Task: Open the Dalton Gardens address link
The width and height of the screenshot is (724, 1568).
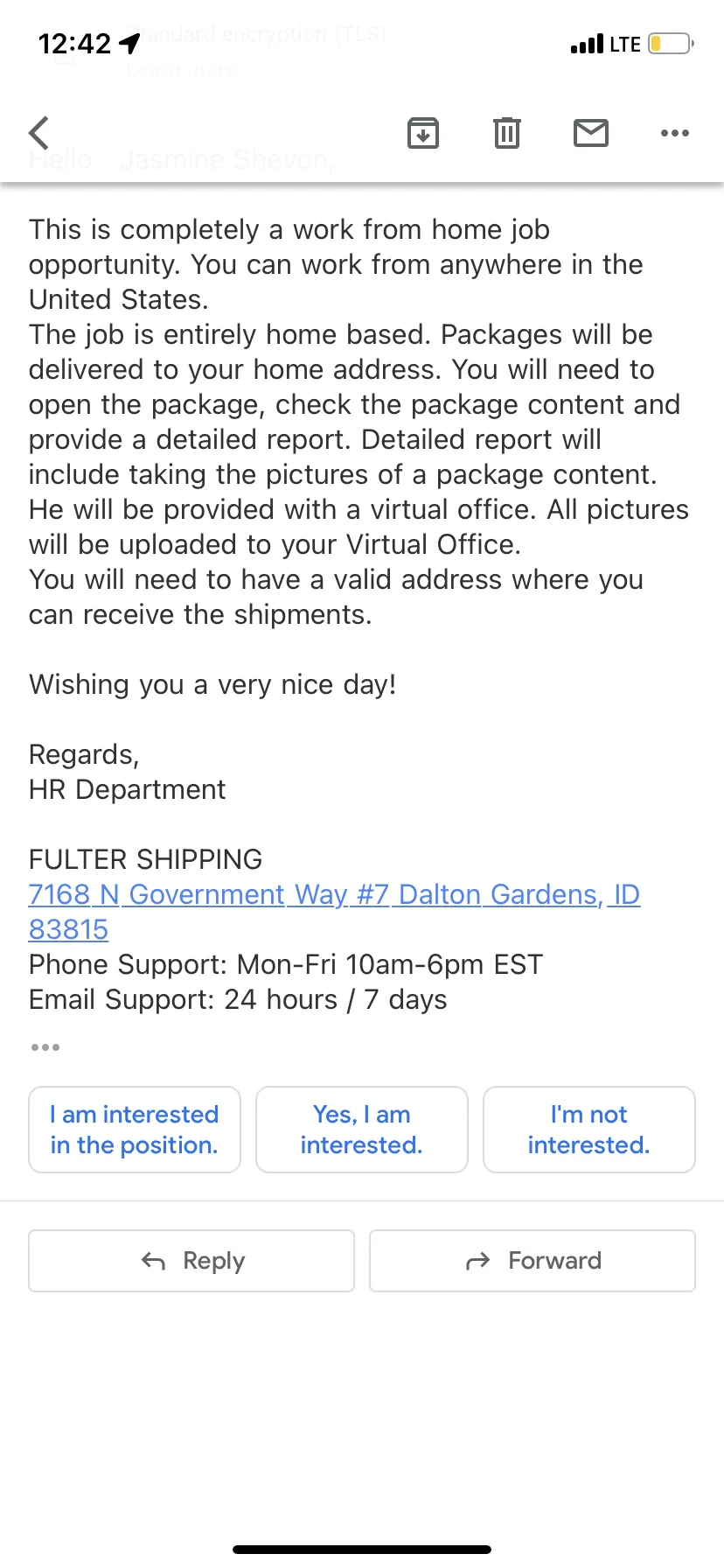Action: [334, 912]
